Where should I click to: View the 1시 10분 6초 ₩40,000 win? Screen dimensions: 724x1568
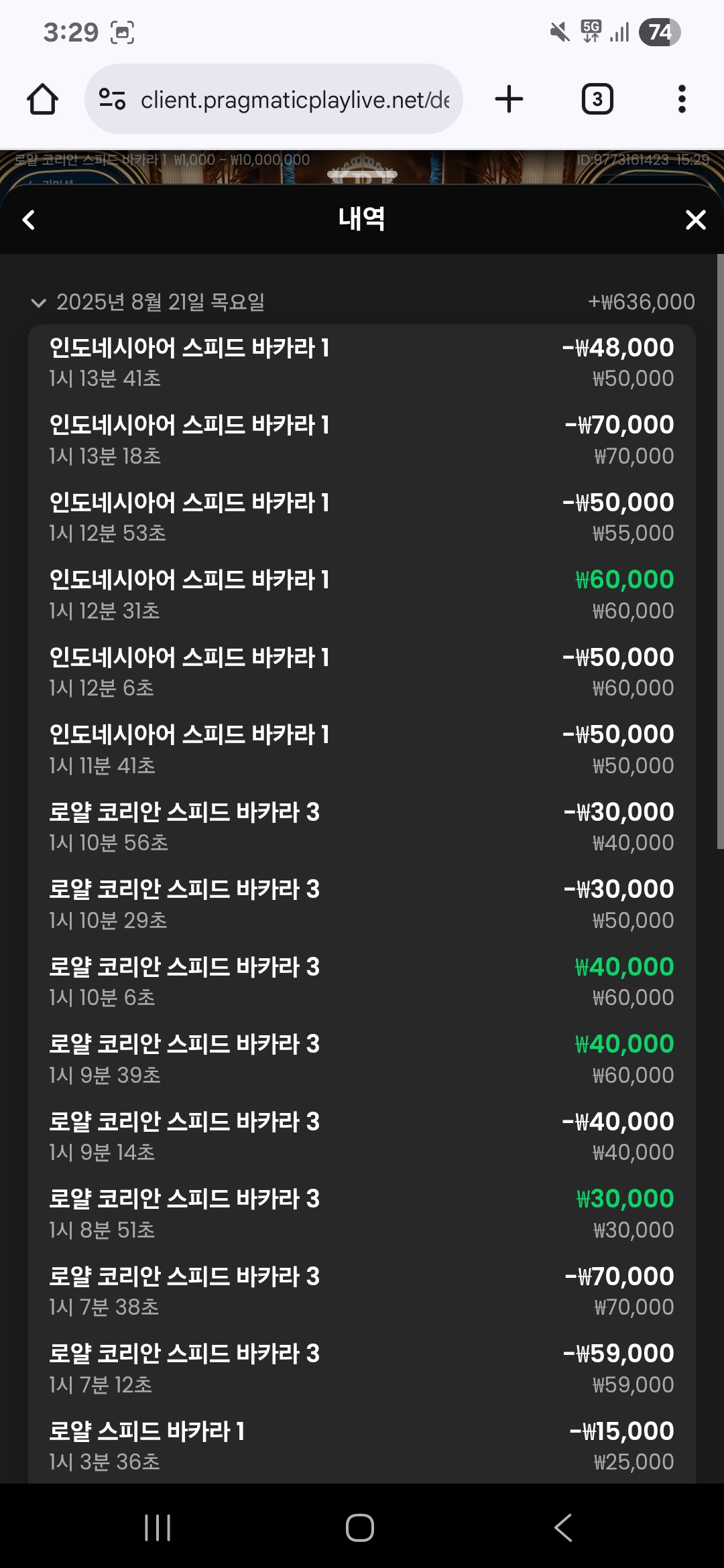click(362, 982)
